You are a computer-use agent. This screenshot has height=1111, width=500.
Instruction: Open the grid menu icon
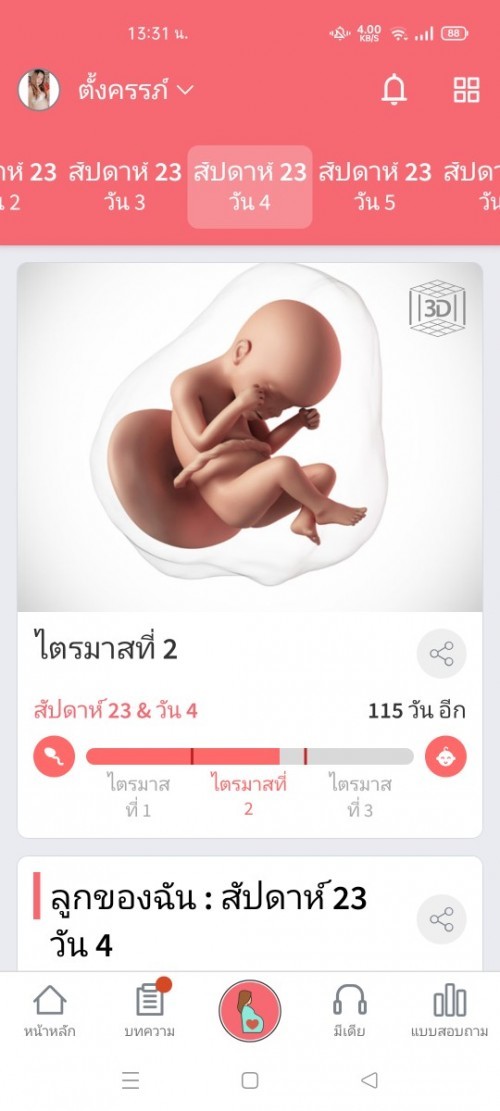466,90
